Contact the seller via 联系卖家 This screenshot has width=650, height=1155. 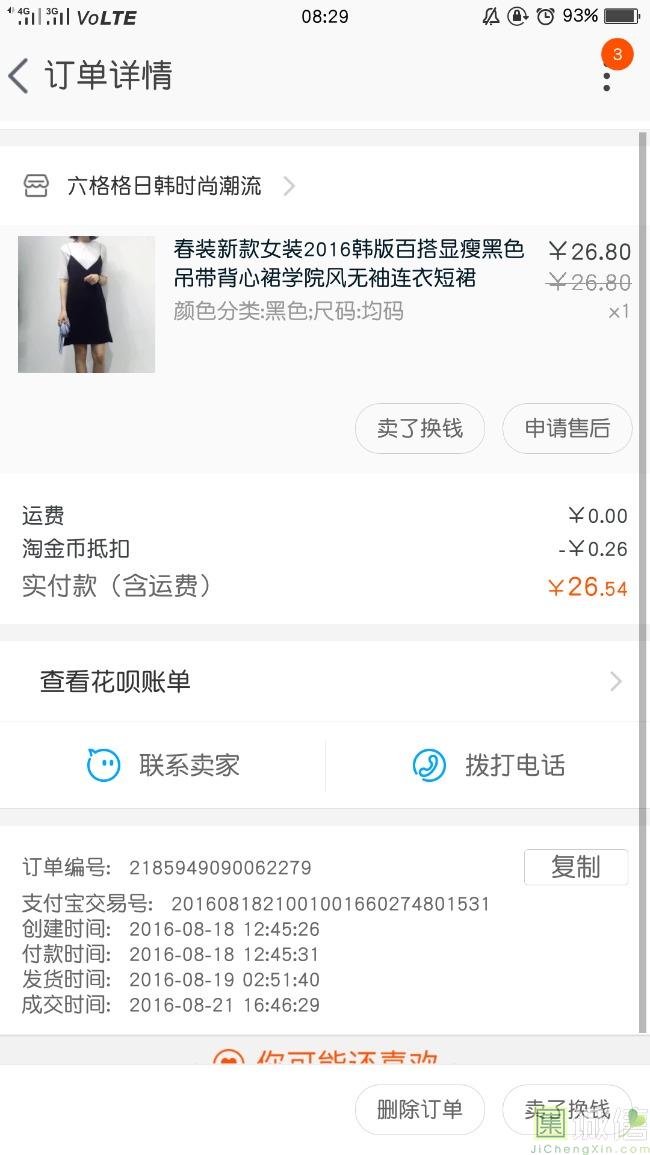coord(164,766)
